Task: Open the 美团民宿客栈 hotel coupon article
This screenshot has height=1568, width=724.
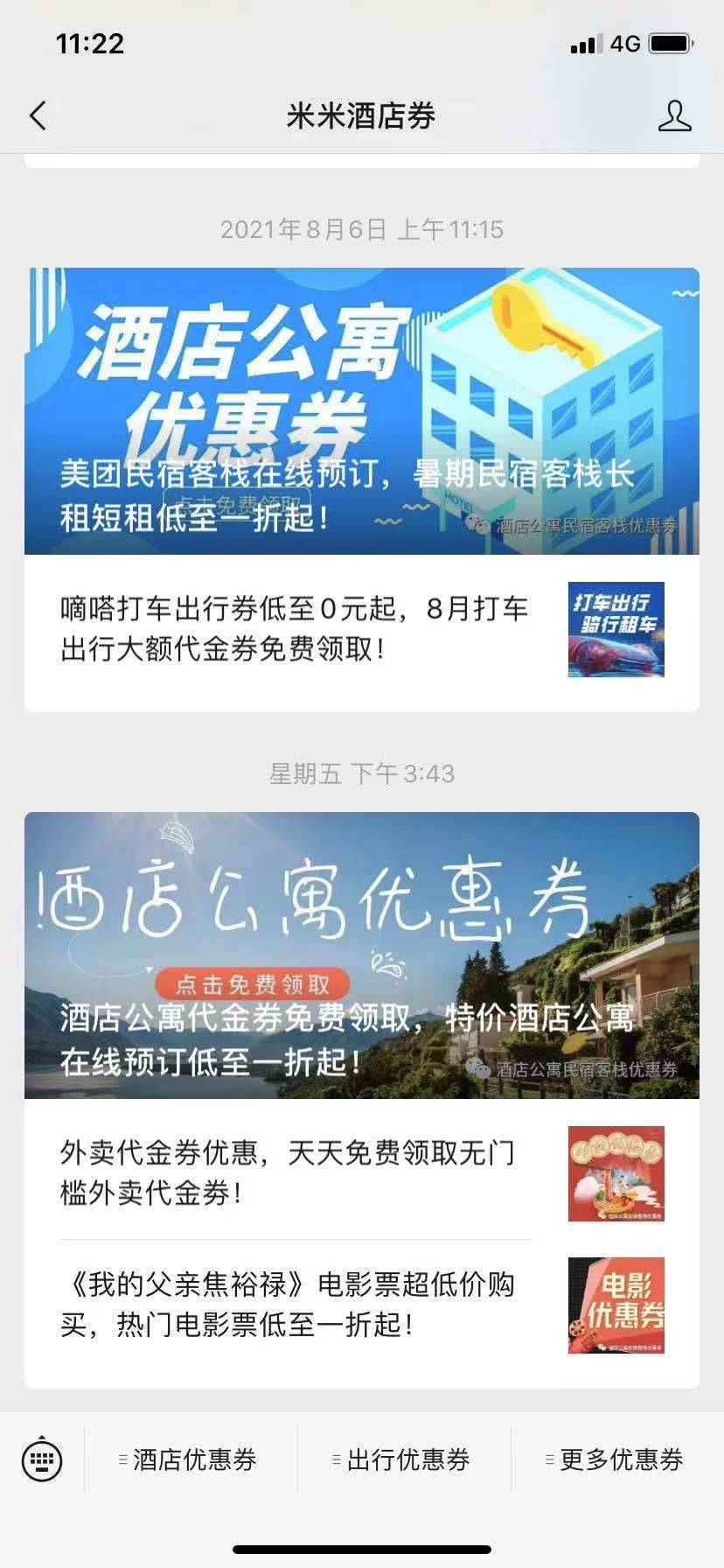Action: tap(362, 411)
